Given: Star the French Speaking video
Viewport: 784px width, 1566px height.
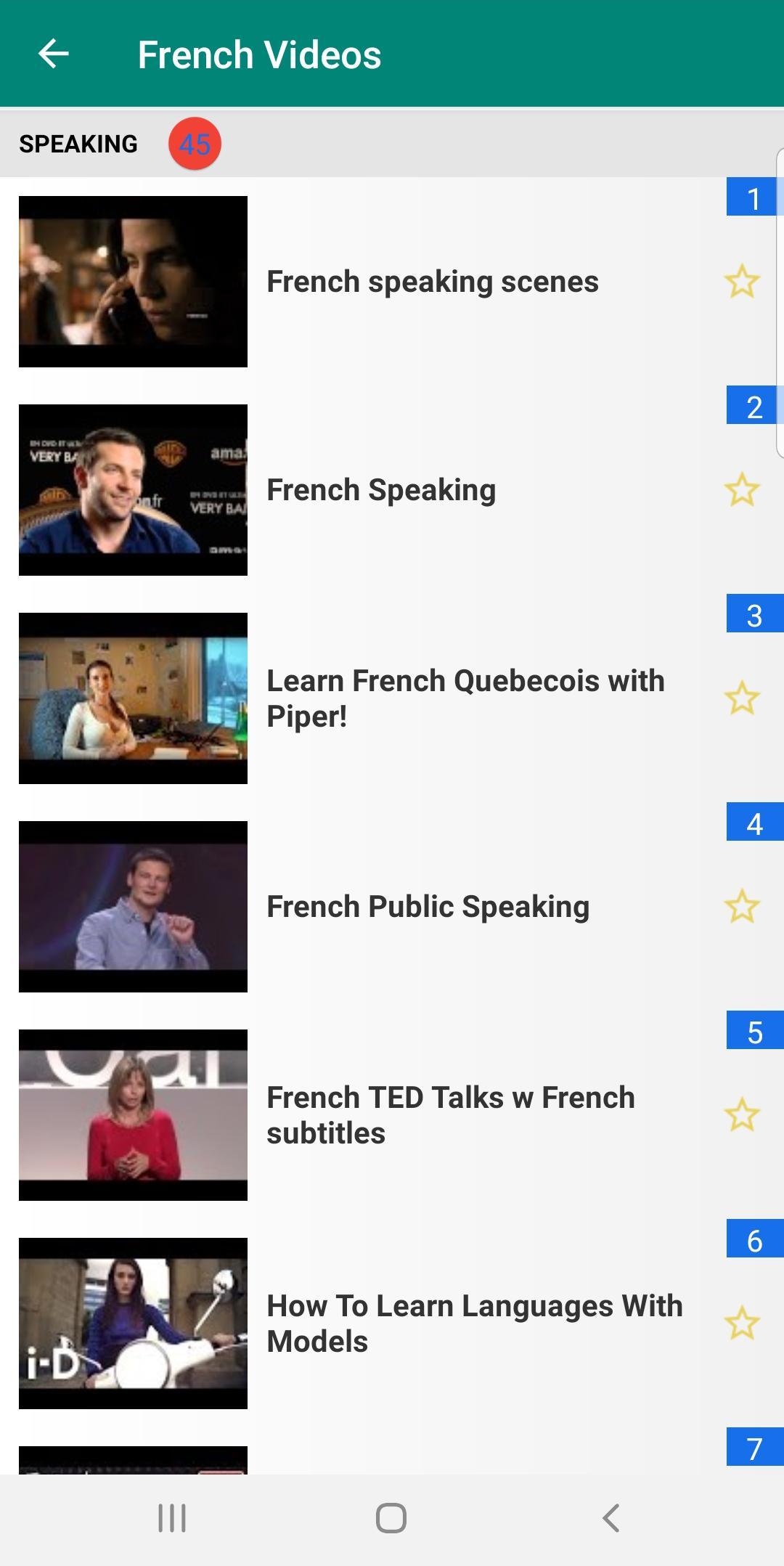Looking at the screenshot, I should pyautogui.click(x=741, y=490).
